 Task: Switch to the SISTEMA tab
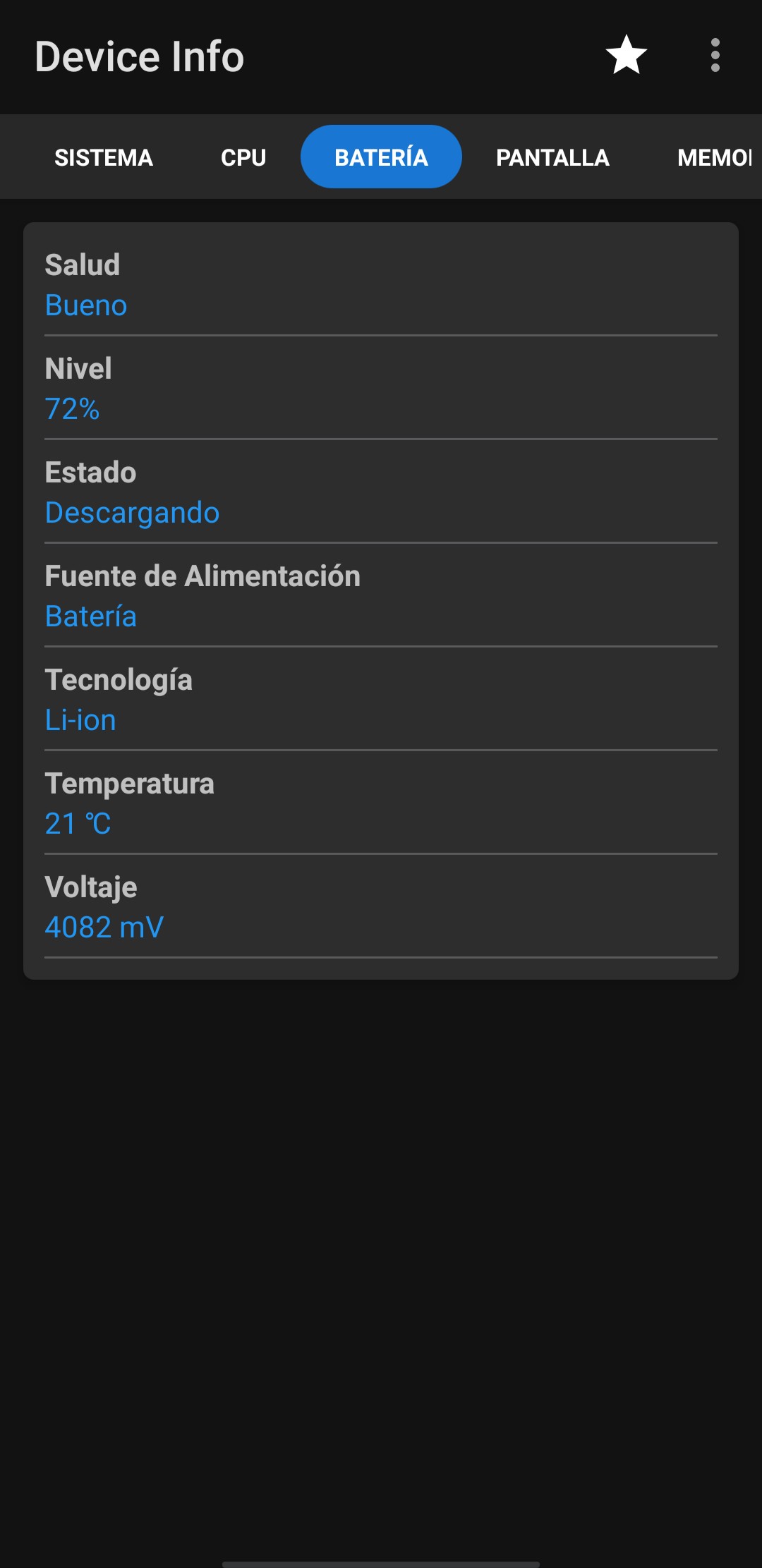coord(104,157)
